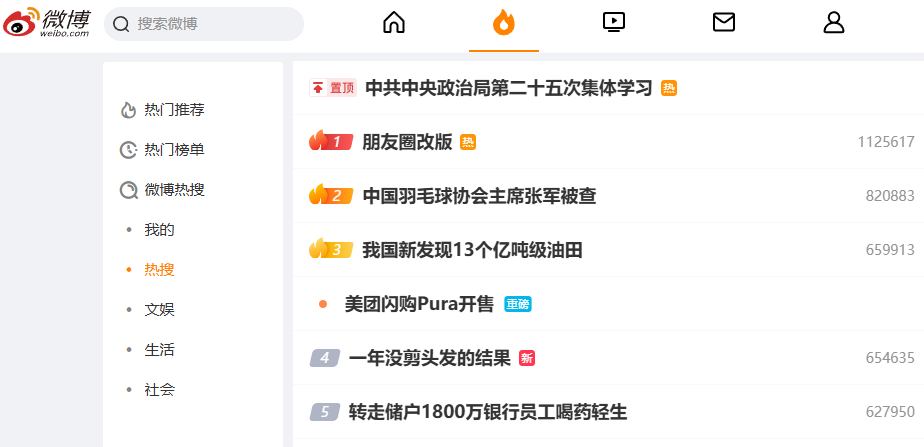
Task: Switch to 社会 sub-category
Action: coord(159,390)
